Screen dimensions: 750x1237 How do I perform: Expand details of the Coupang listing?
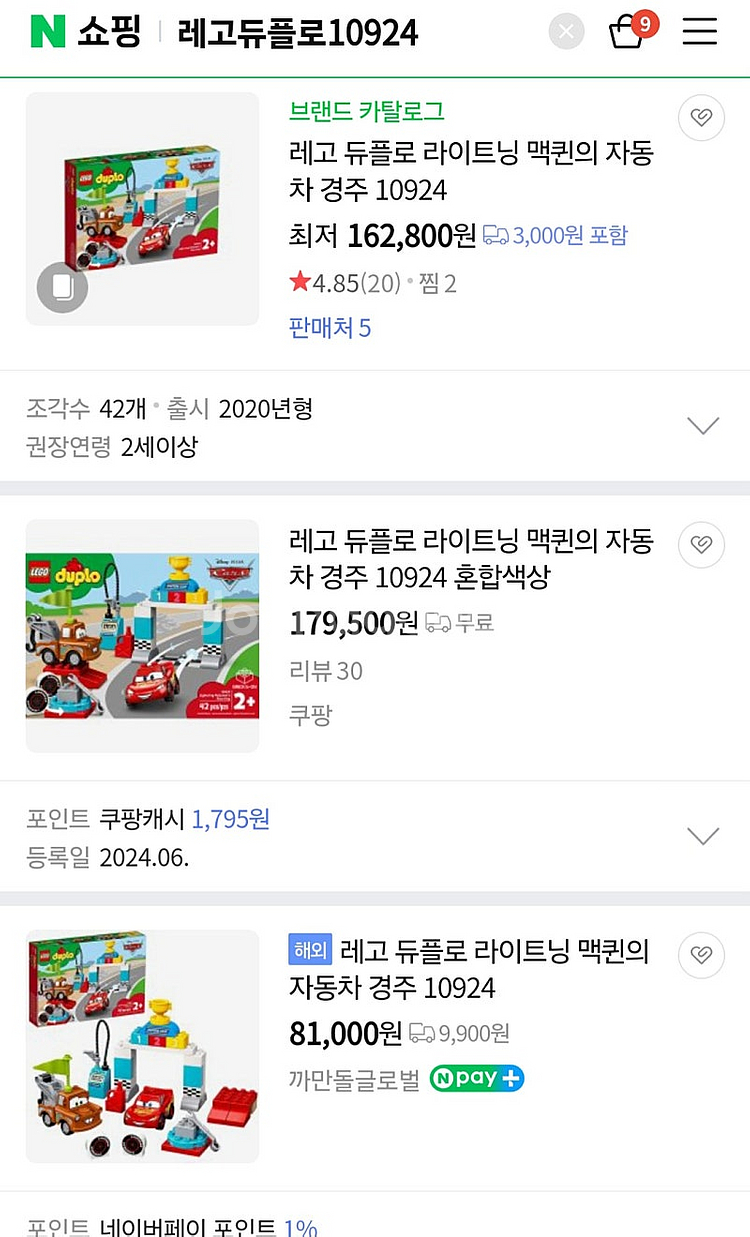(x=703, y=835)
